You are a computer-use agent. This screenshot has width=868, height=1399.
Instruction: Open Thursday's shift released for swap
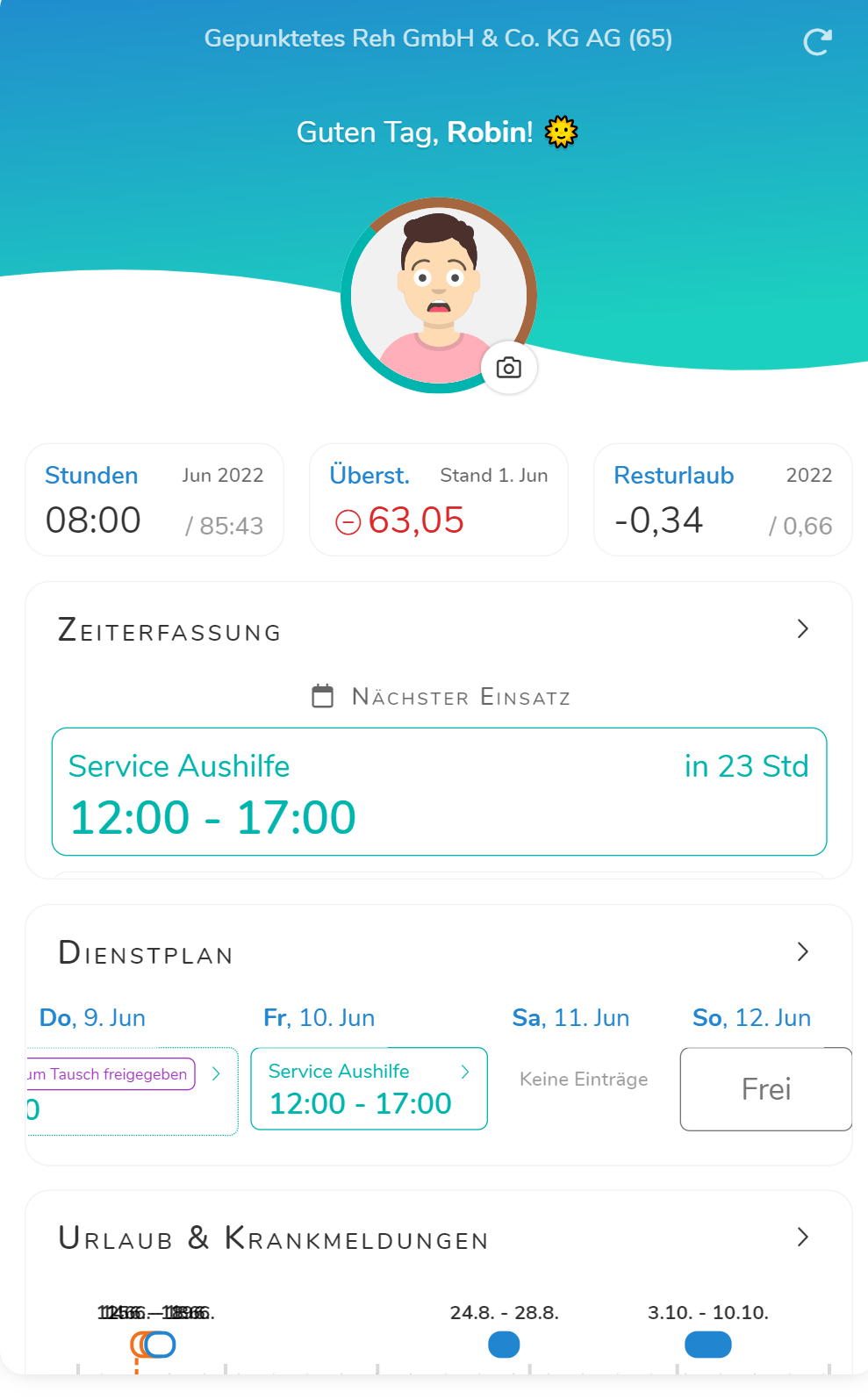pos(132,1091)
